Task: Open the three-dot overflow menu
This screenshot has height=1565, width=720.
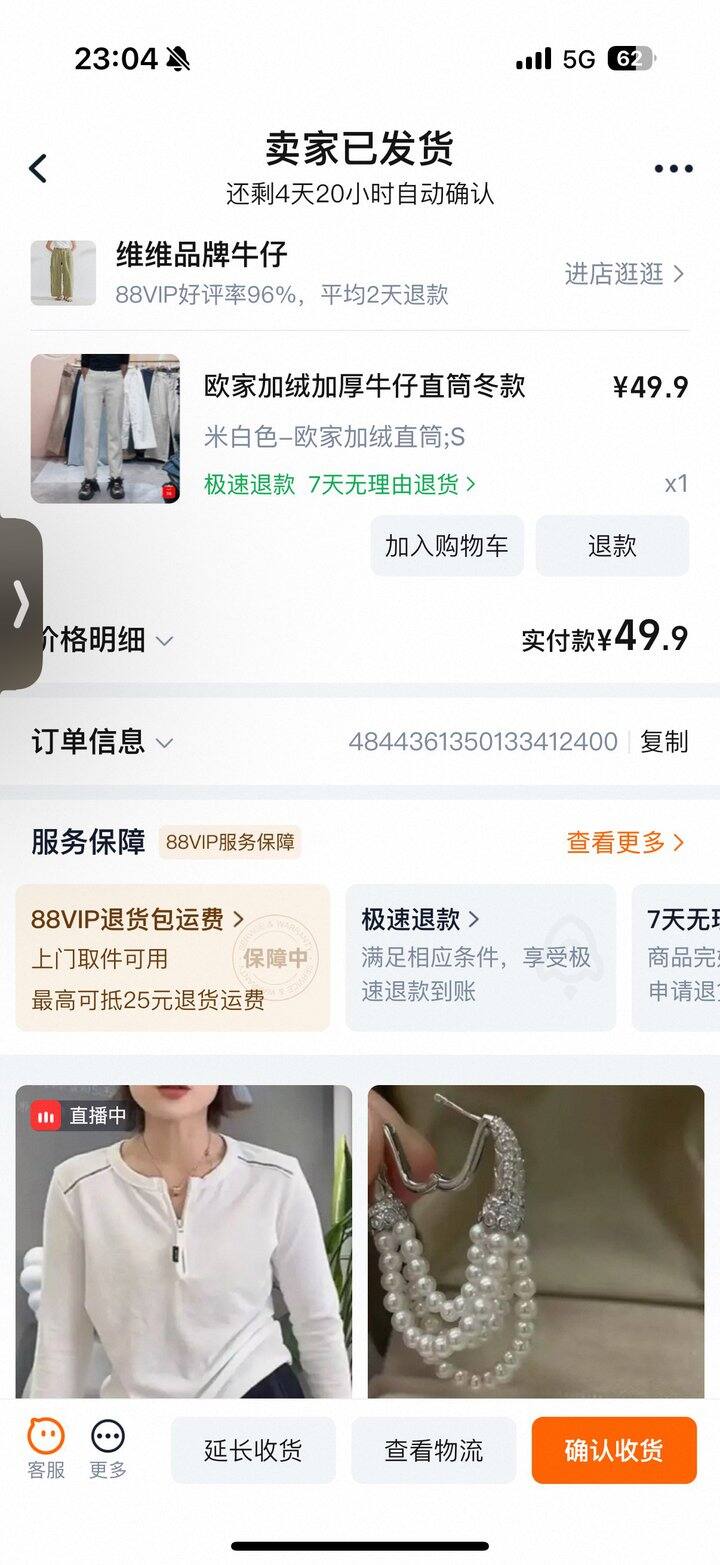Action: click(x=673, y=168)
